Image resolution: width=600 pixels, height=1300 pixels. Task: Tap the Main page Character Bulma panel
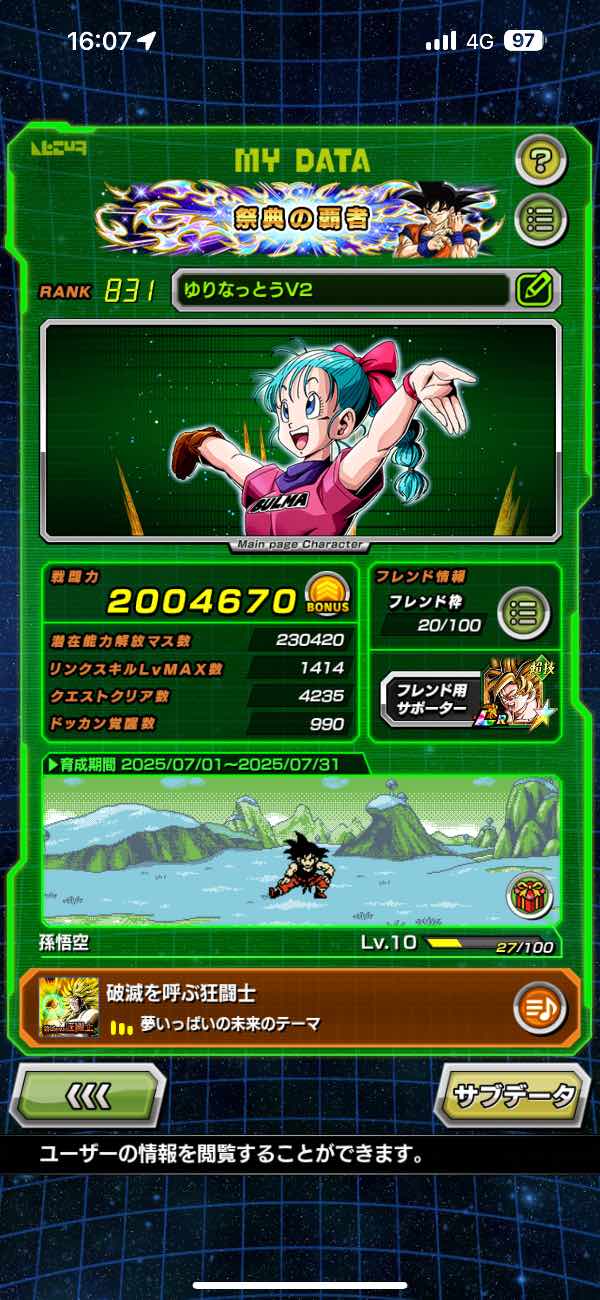click(300, 430)
